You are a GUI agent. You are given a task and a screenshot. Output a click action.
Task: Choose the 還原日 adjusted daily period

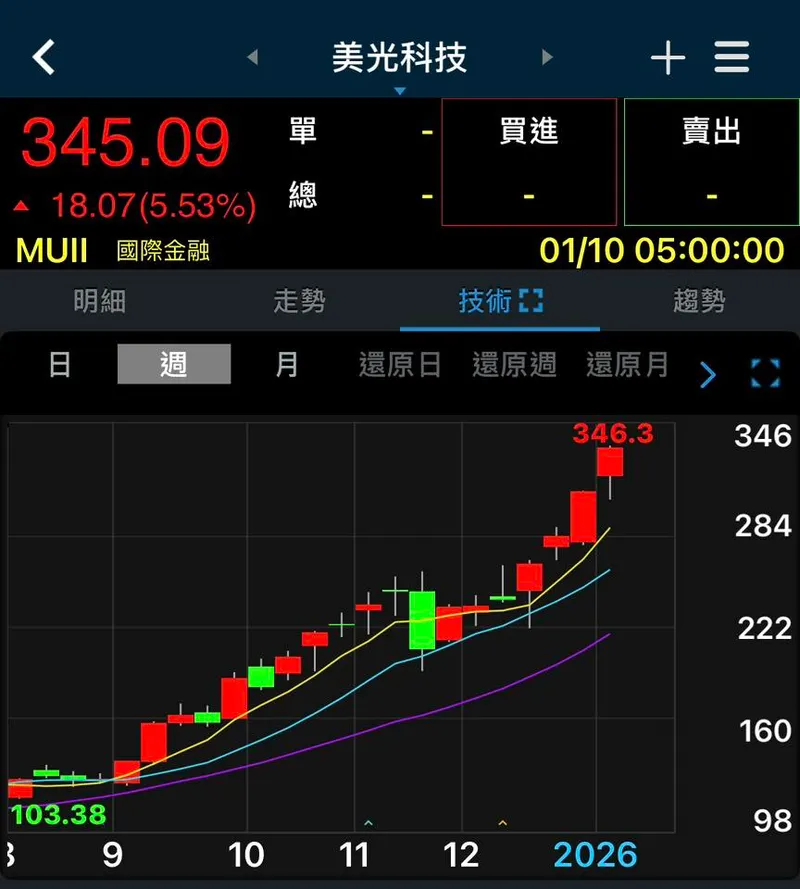[x=400, y=365]
